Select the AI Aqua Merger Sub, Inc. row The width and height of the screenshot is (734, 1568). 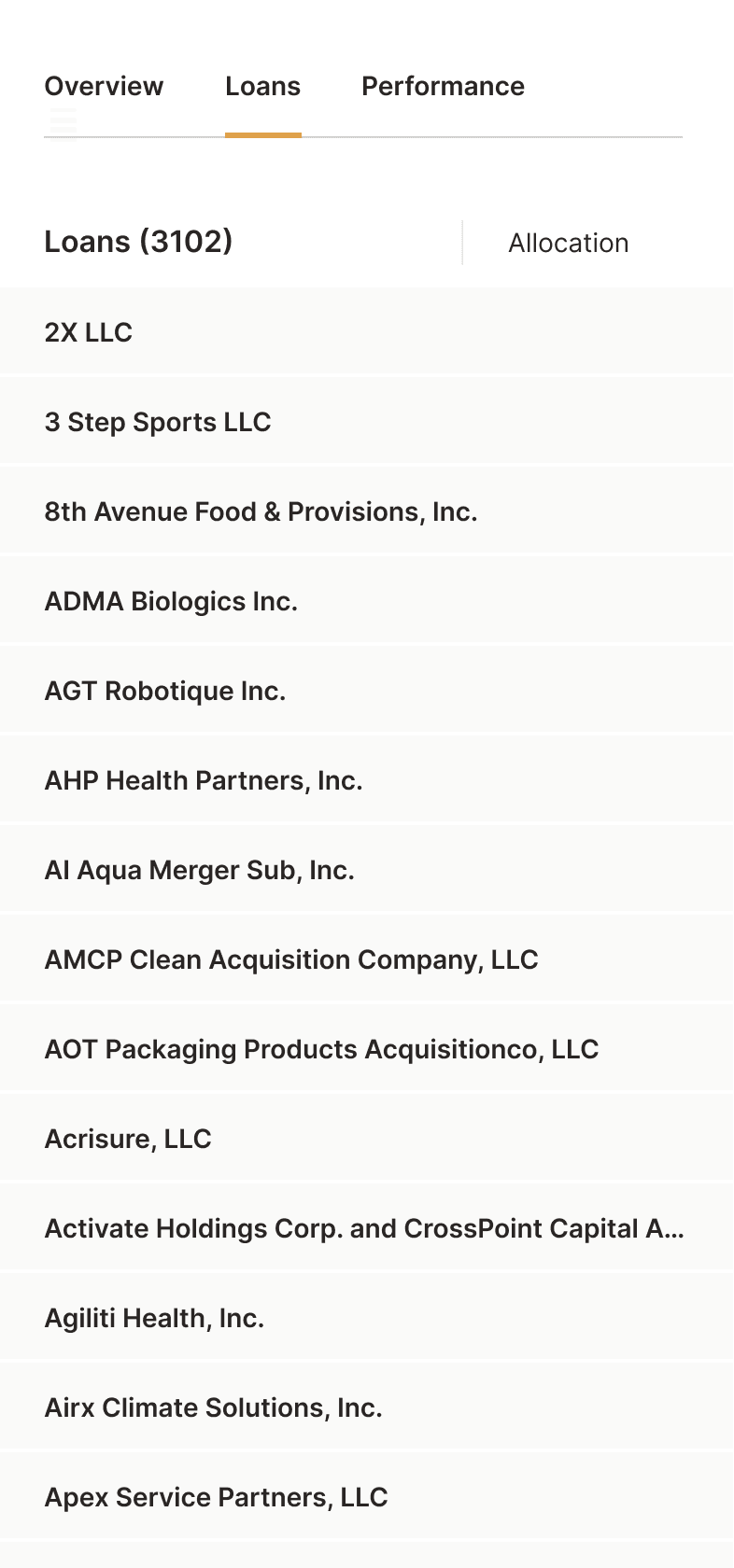tap(200, 870)
